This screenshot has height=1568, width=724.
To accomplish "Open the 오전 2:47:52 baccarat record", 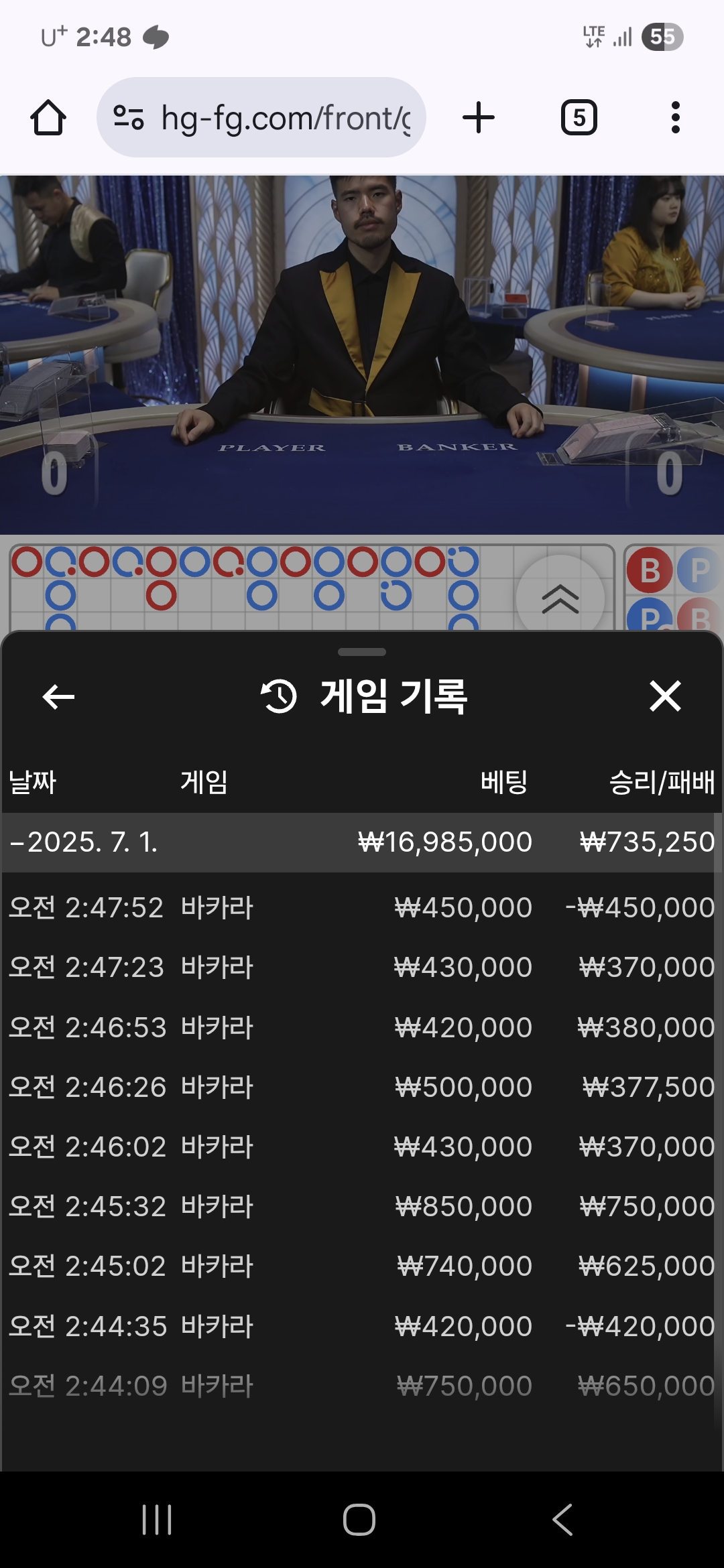I will click(x=362, y=908).
